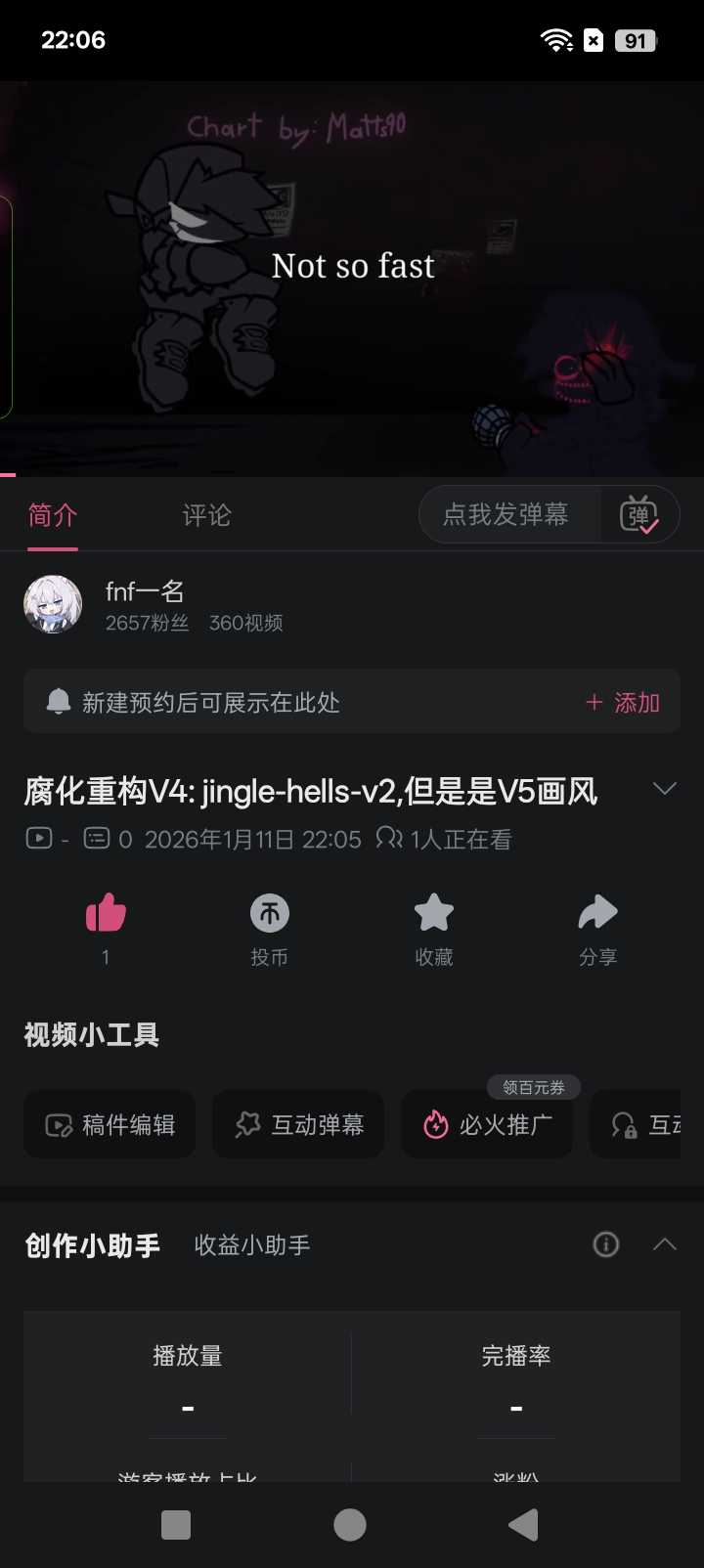Select the 简介 tab
704x1568 pixels.
point(53,515)
